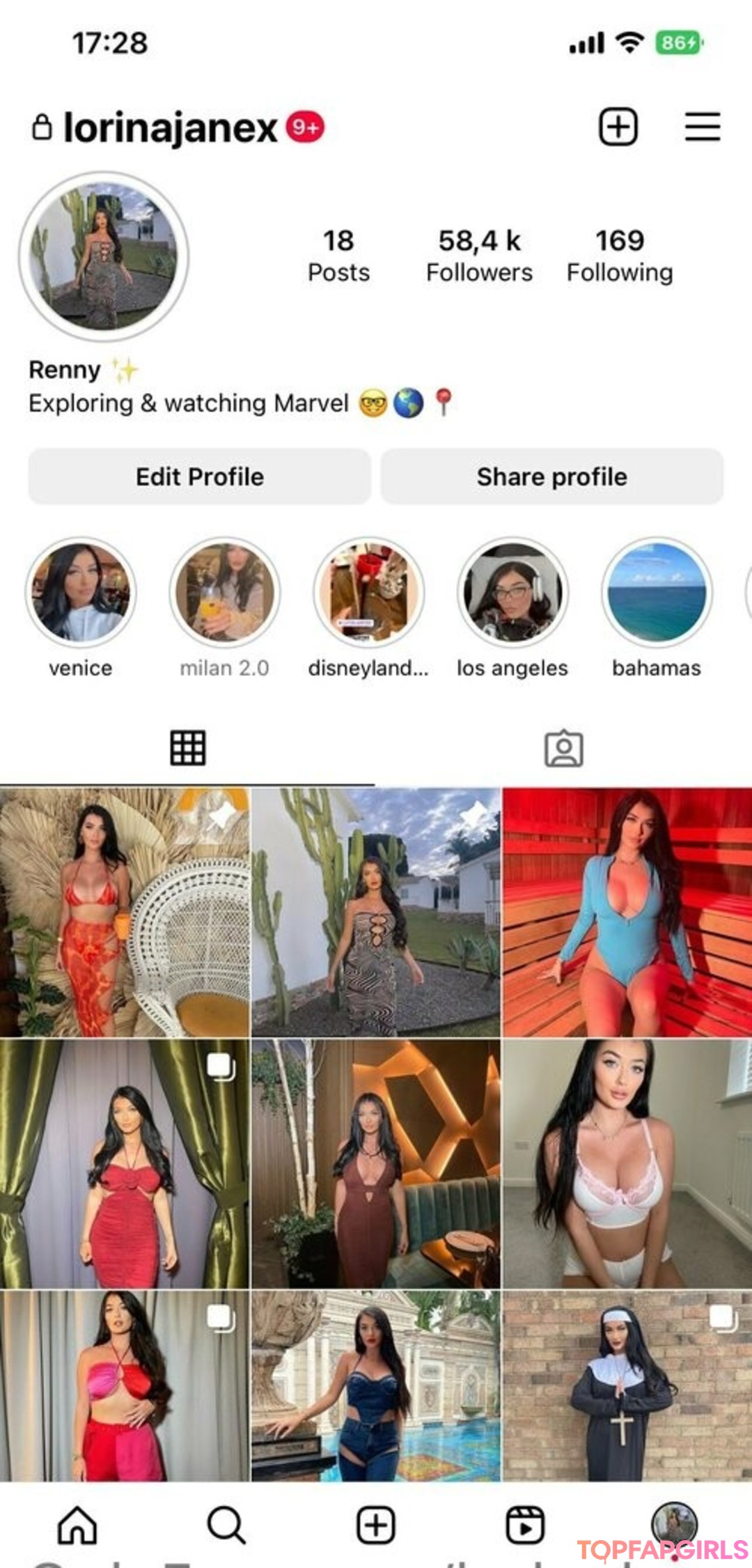The height and width of the screenshot is (1568, 752).
Task: Open the Search tab
Action: coord(226,1526)
